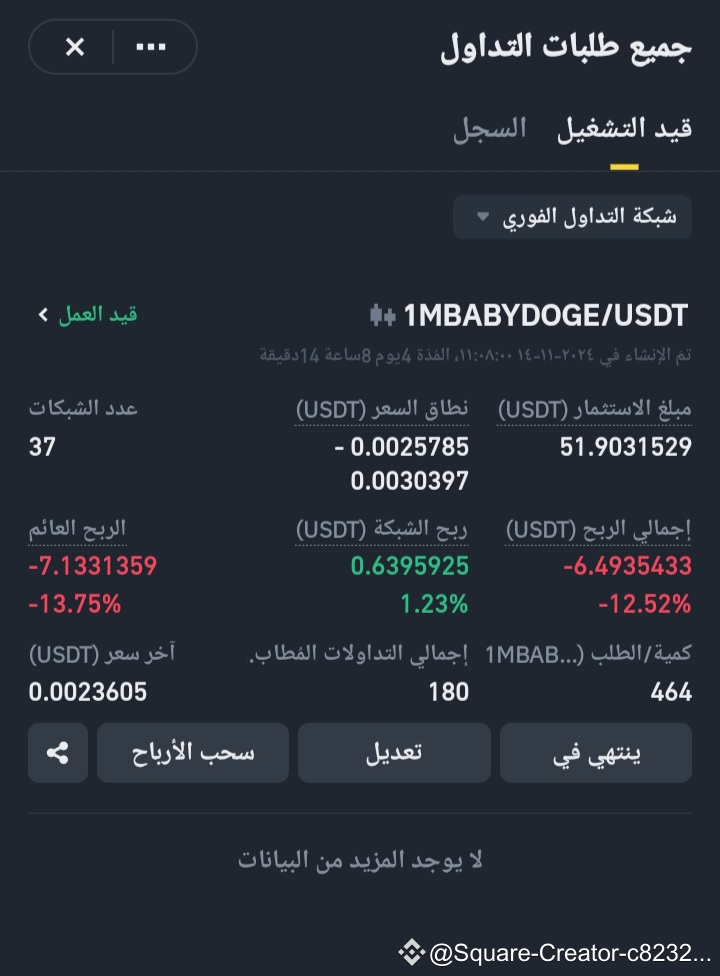Open the three-dot overflow menu
This screenshot has height=976, width=720.
(x=150, y=47)
